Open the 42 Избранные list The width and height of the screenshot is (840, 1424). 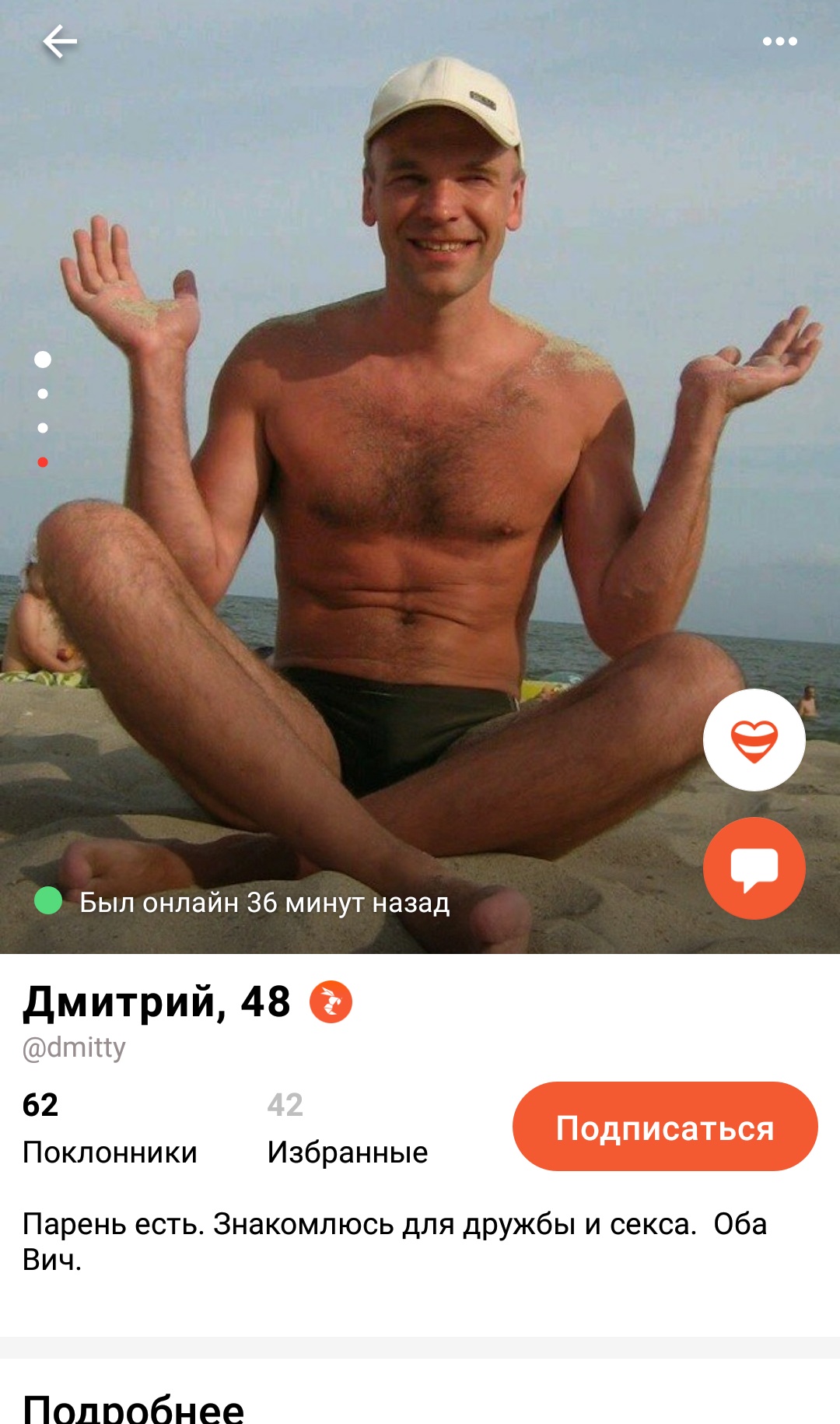click(x=347, y=1128)
